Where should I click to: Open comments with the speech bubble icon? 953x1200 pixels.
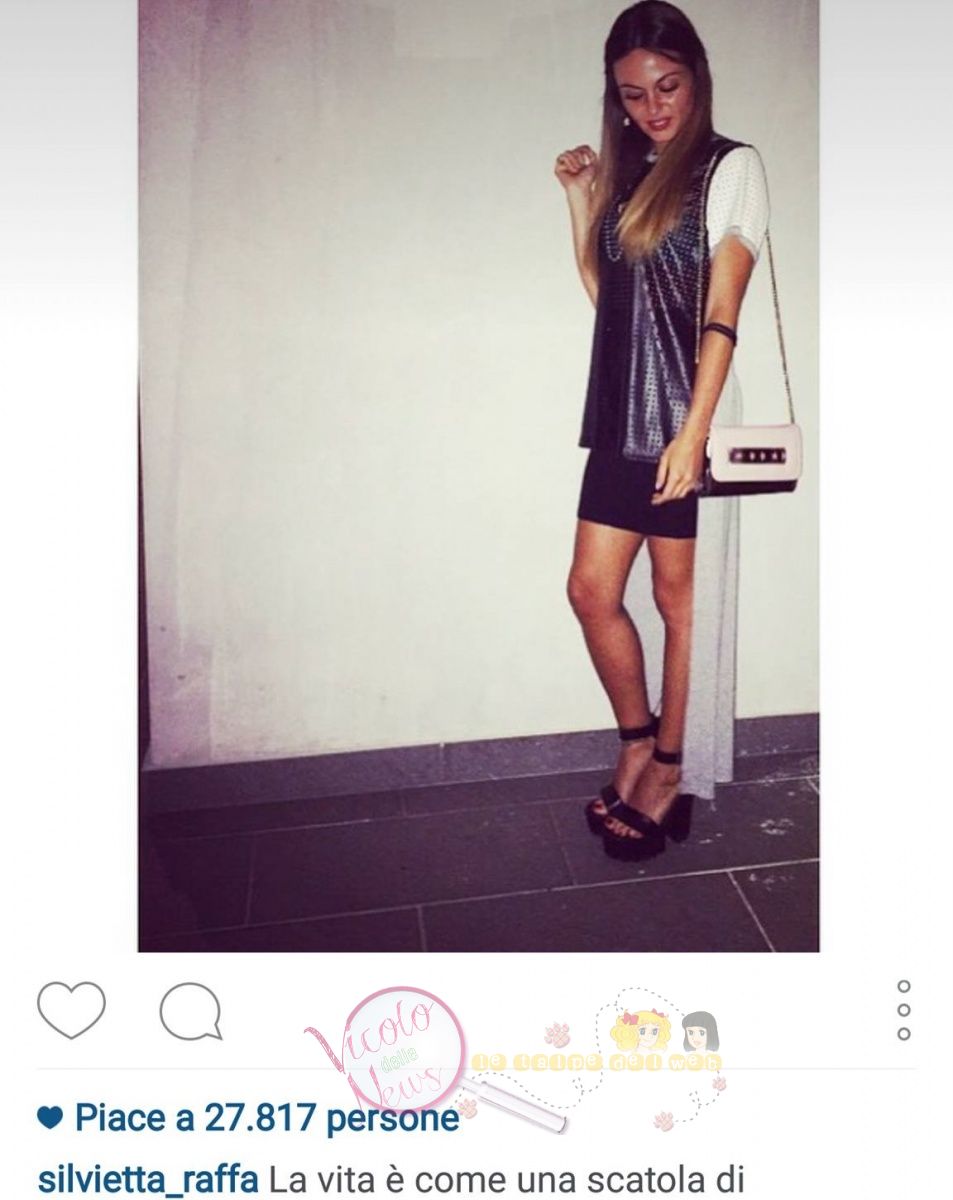[190, 1010]
